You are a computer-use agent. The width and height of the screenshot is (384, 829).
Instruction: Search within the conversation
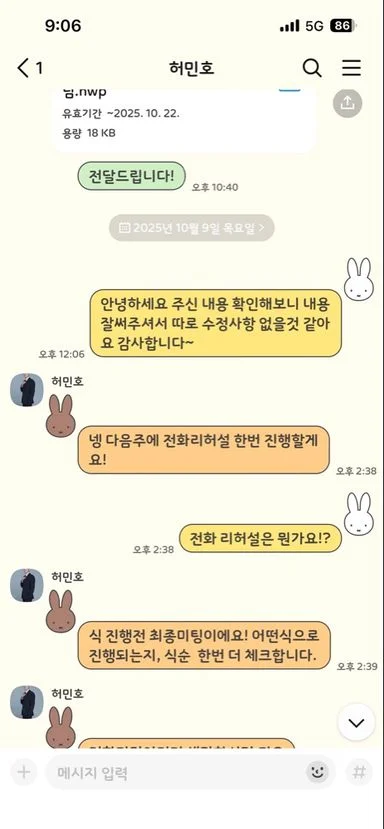[x=312, y=68]
